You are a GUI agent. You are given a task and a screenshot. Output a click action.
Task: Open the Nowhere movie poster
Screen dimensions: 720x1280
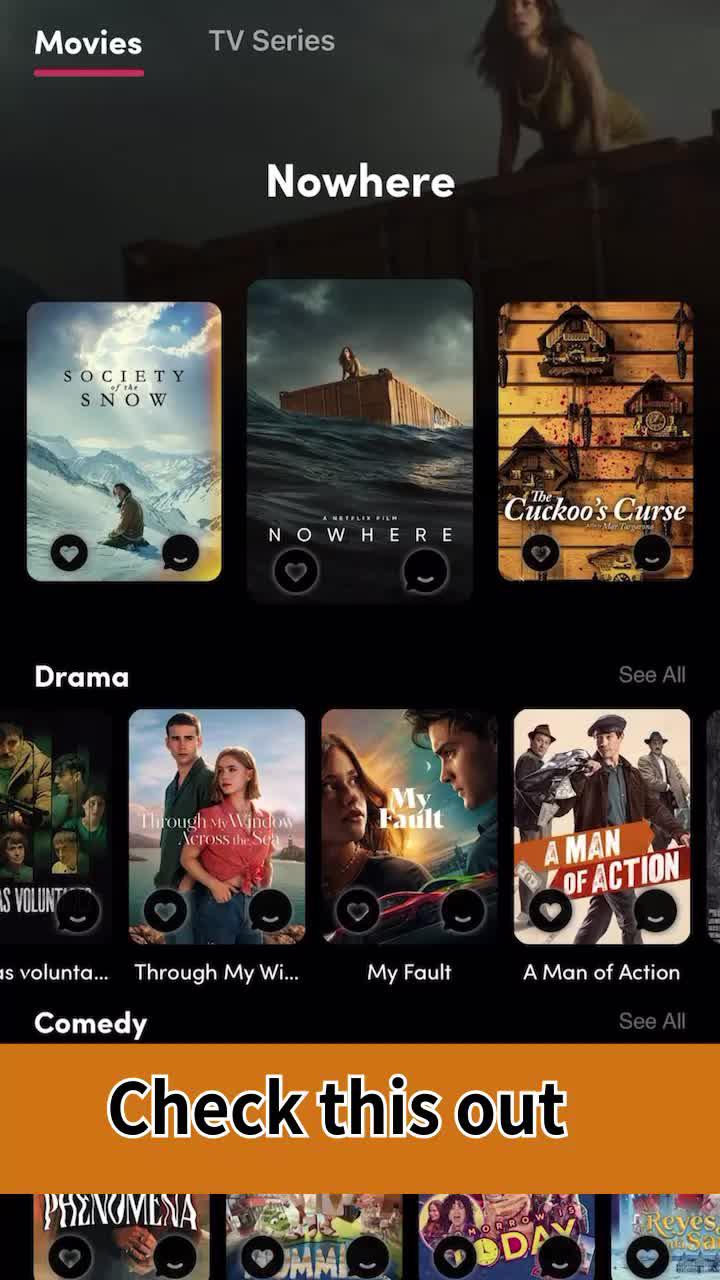(360, 420)
